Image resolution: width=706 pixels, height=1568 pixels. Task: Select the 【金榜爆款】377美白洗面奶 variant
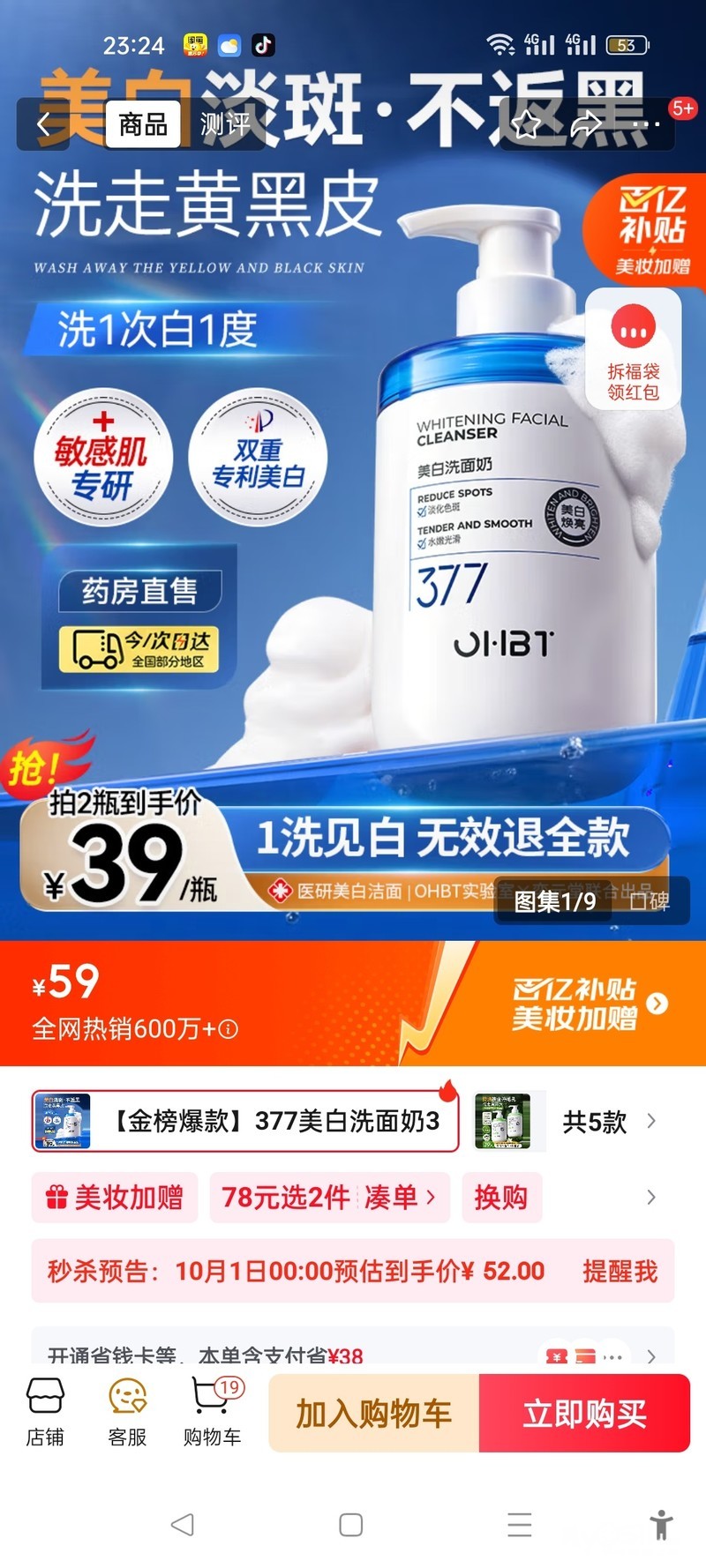click(x=245, y=1121)
